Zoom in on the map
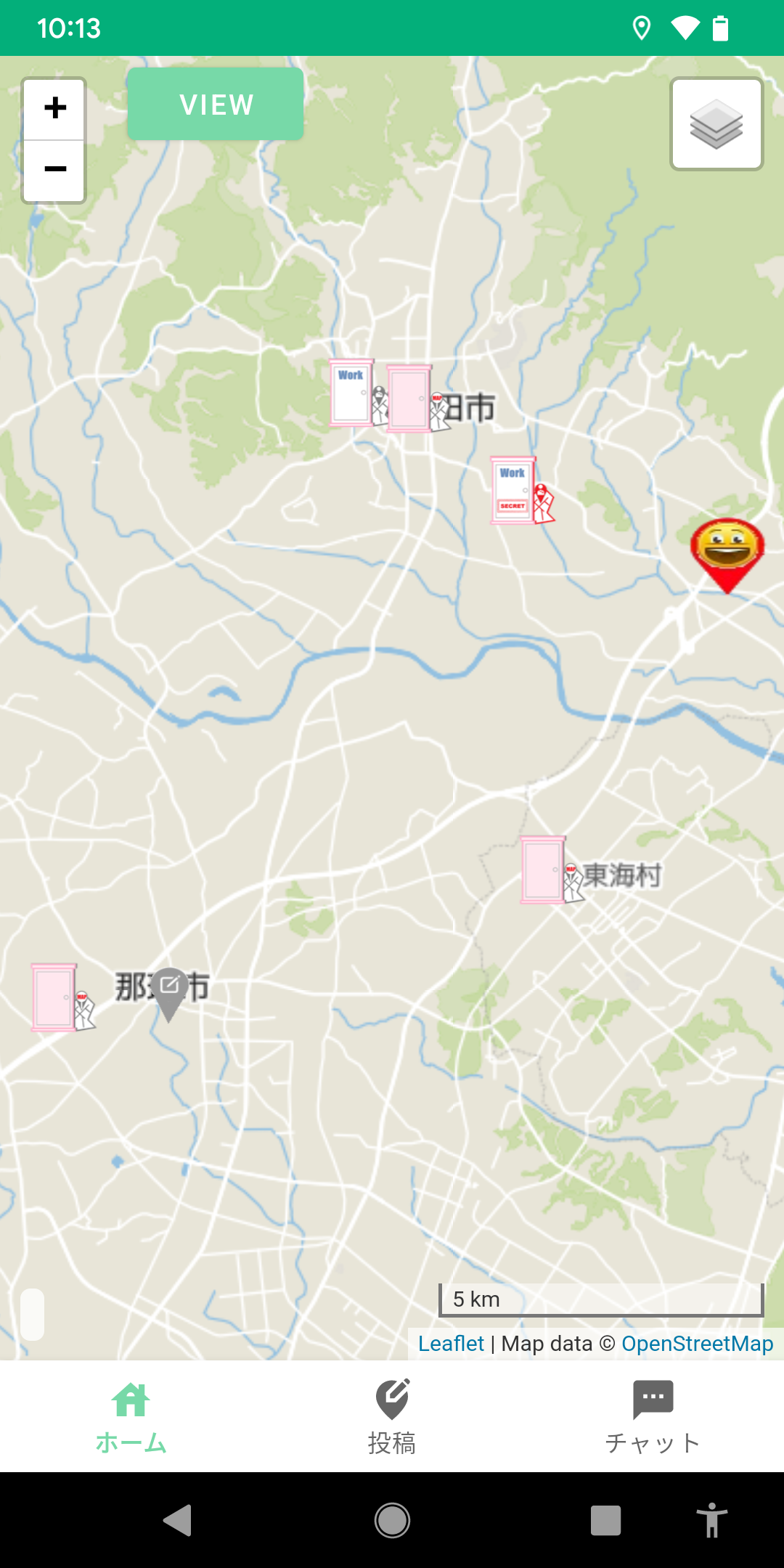The width and height of the screenshot is (784, 1568). tap(54, 109)
